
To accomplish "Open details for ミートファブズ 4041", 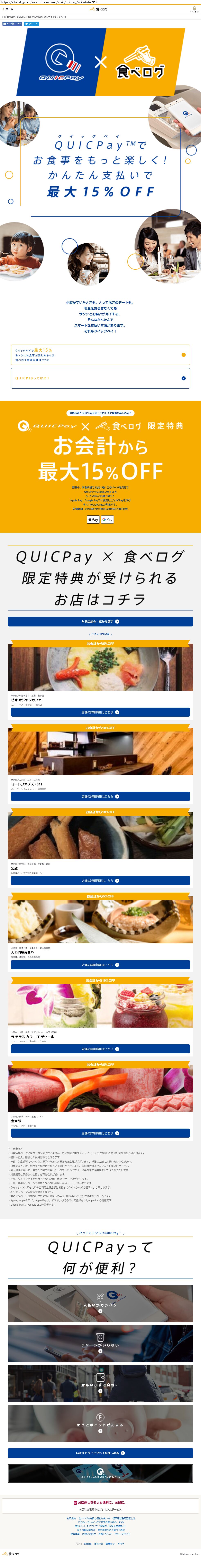I will coord(100,796).
